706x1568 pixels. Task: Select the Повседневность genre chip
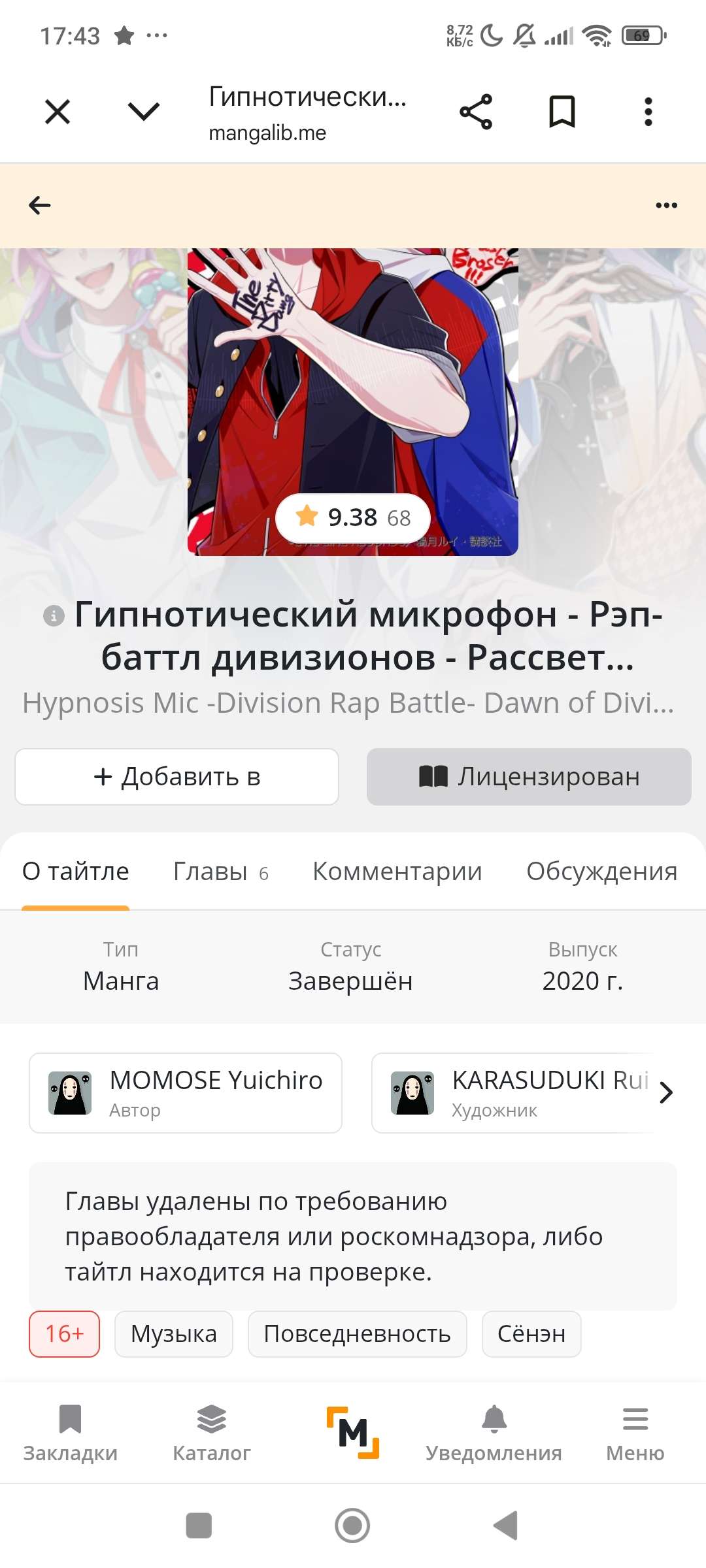[357, 1334]
